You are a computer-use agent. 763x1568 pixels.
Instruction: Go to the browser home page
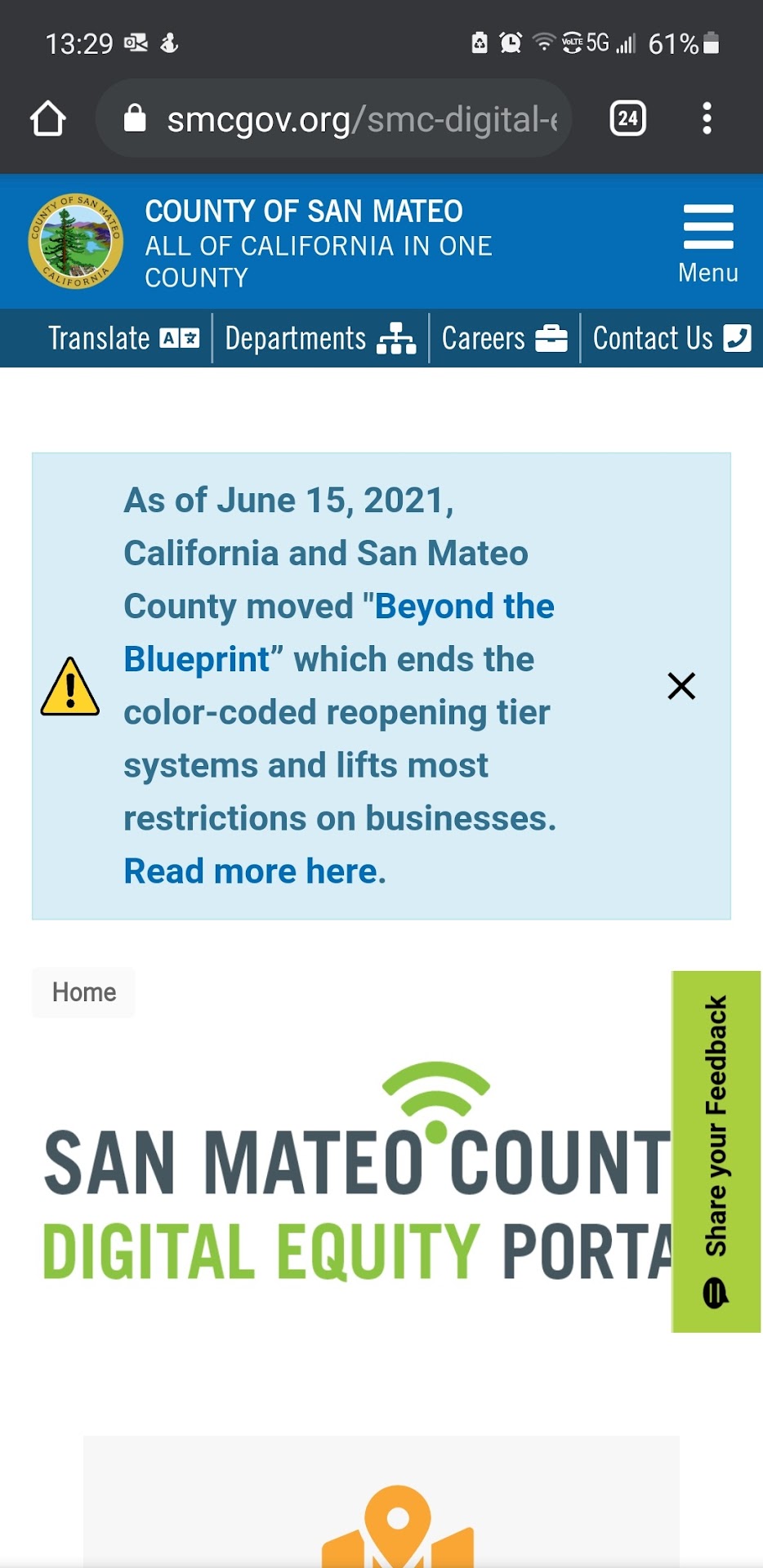47,119
